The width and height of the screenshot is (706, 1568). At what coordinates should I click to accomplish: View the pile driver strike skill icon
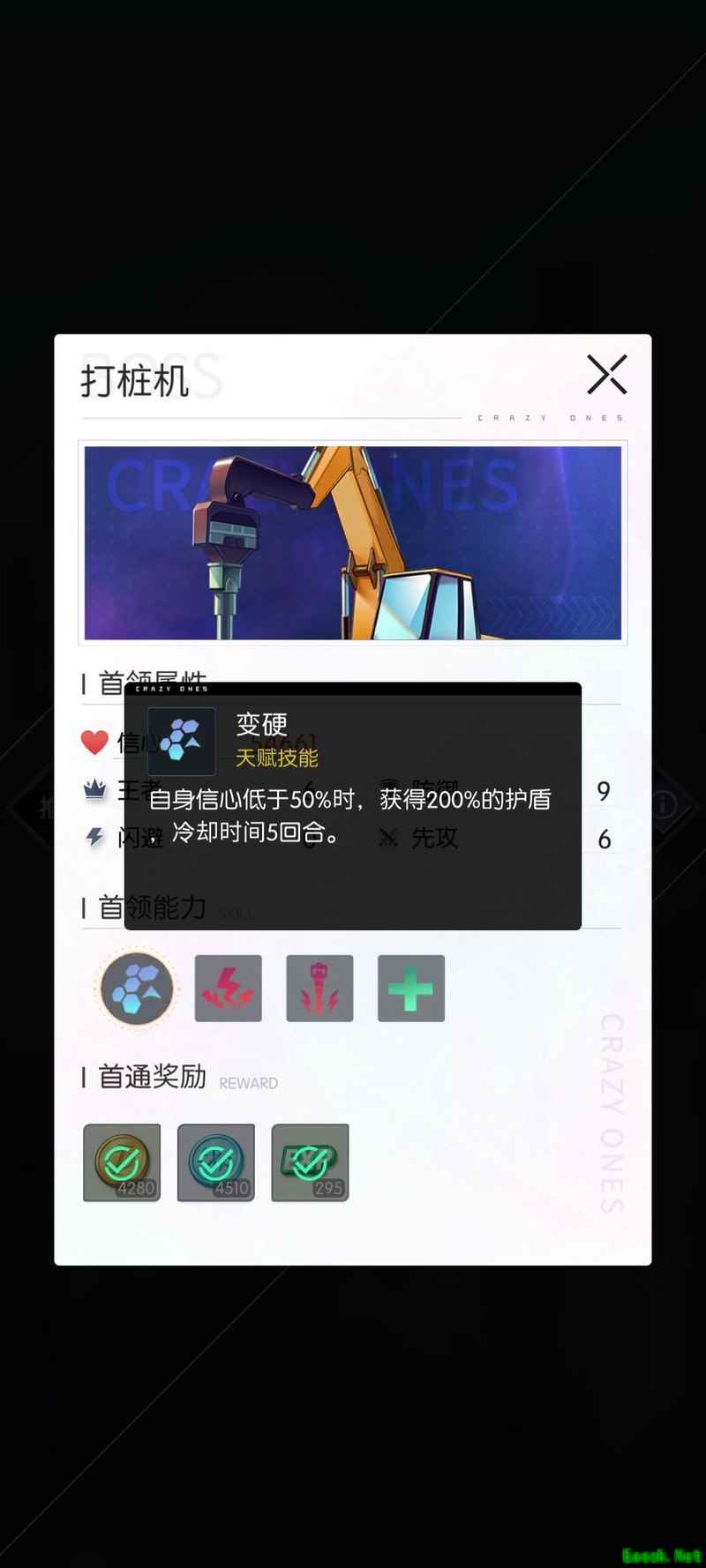319,989
